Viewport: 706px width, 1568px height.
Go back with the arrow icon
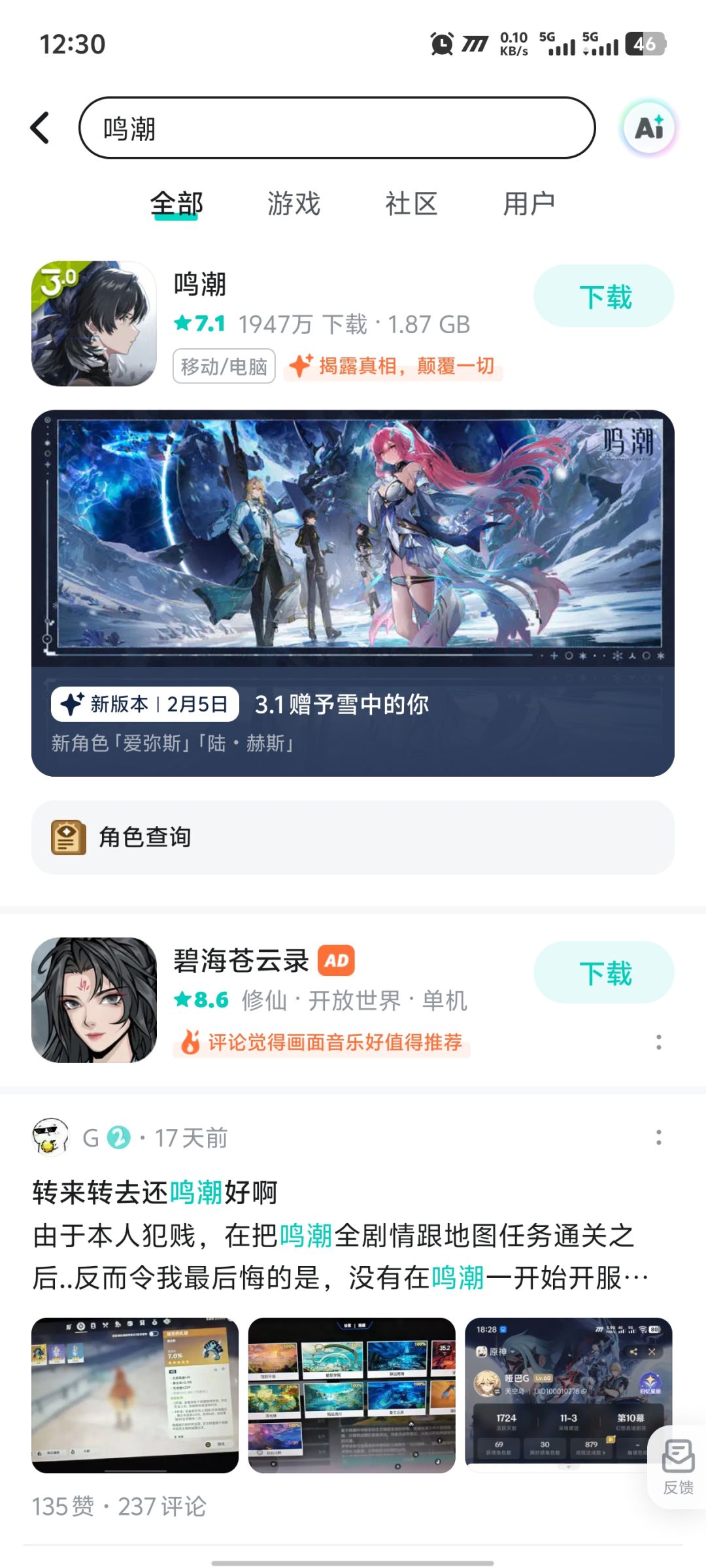point(41,127)
